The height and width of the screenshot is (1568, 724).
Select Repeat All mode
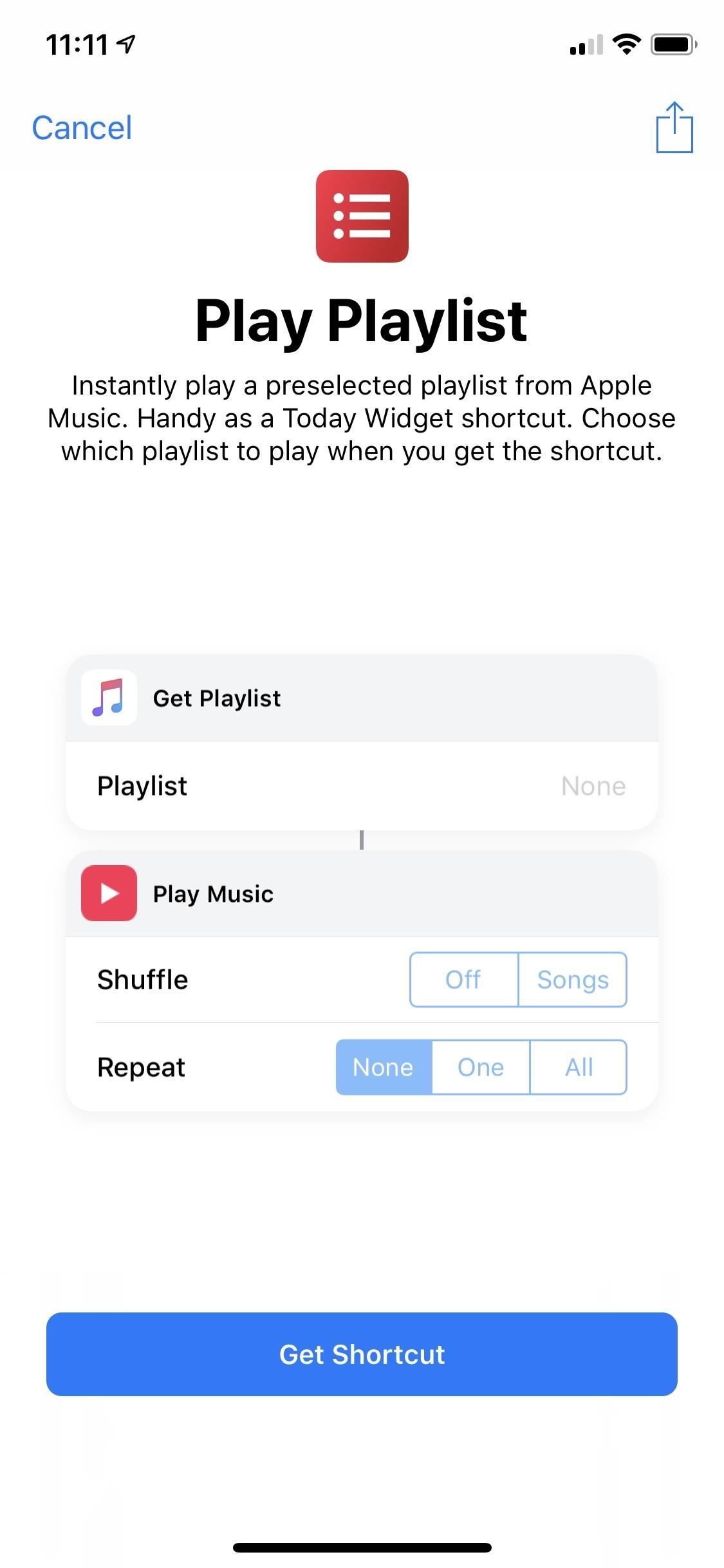coord(578,1067)
